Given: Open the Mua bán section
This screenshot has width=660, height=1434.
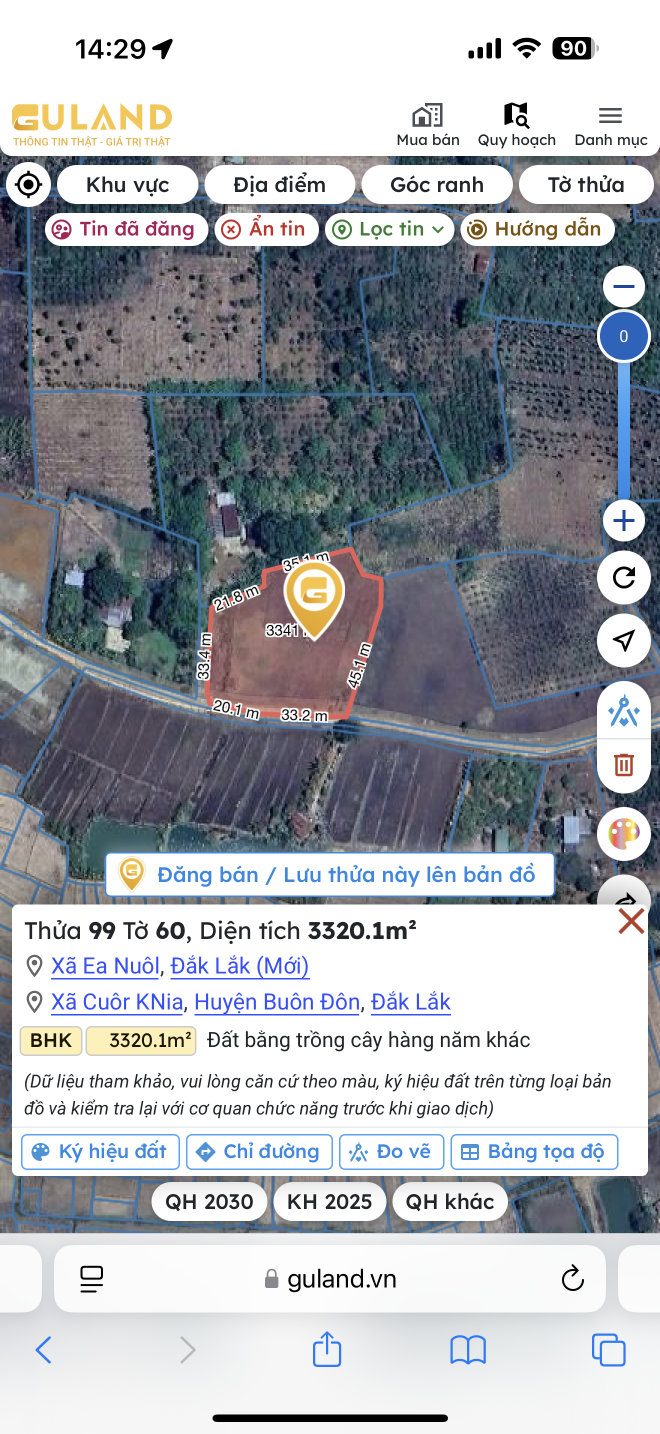Looking at the screenshot, I should (x=428, y=126).
